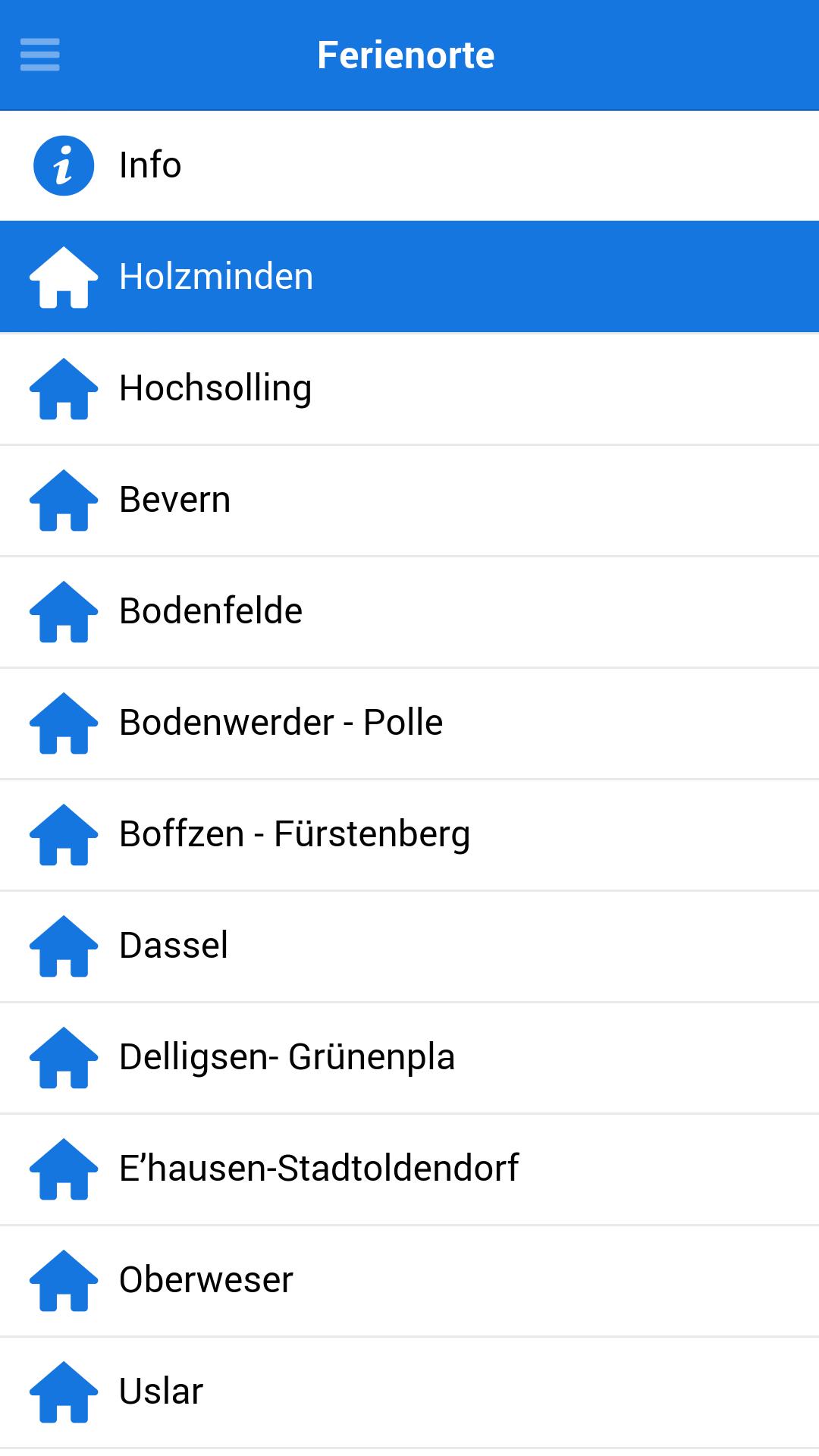Select E'hausen-Stadtoldendorf from the list
The image size is (819, 1456).
click(x=318, y=1169)
